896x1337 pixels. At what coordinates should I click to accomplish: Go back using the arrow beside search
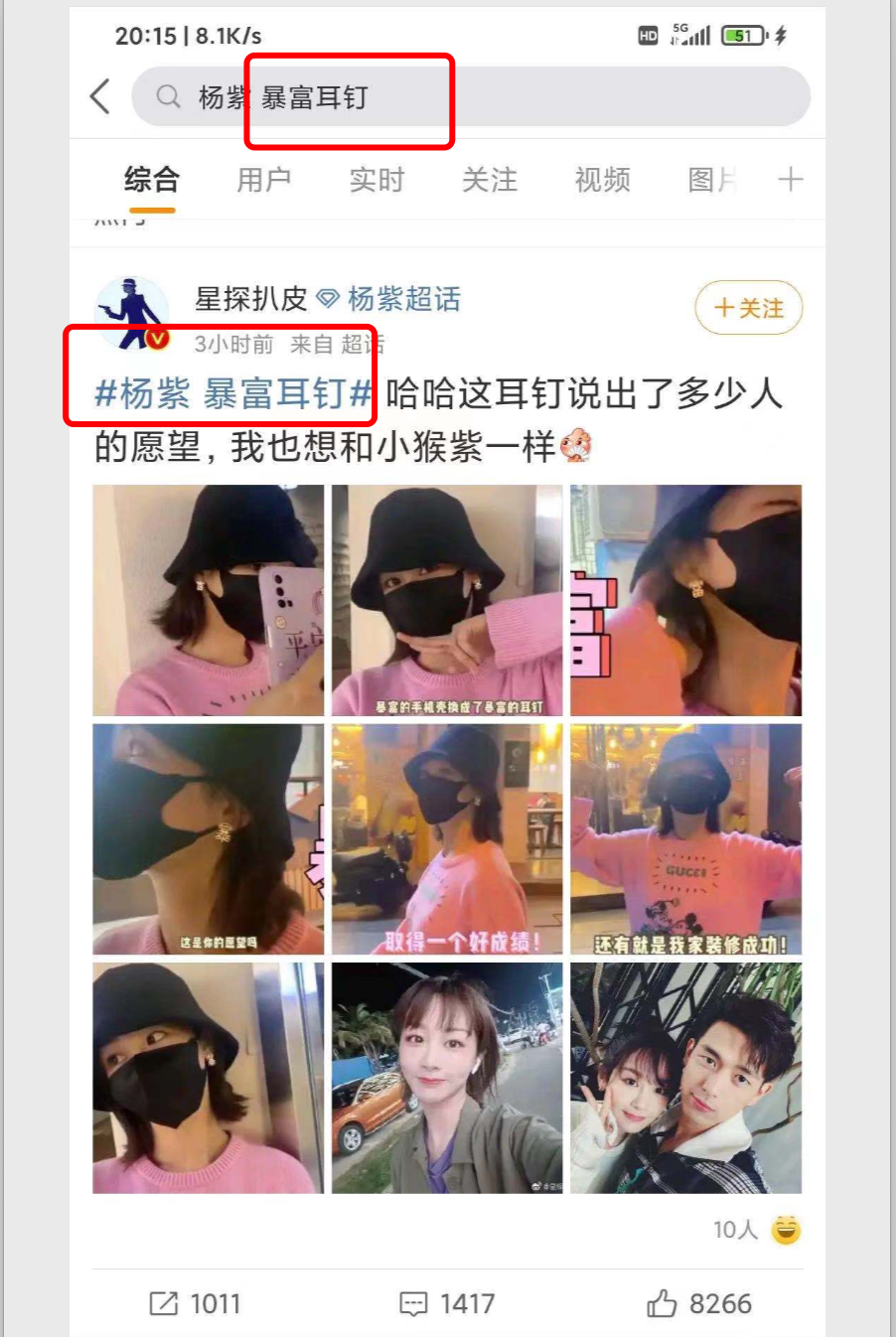pos(100,96)
